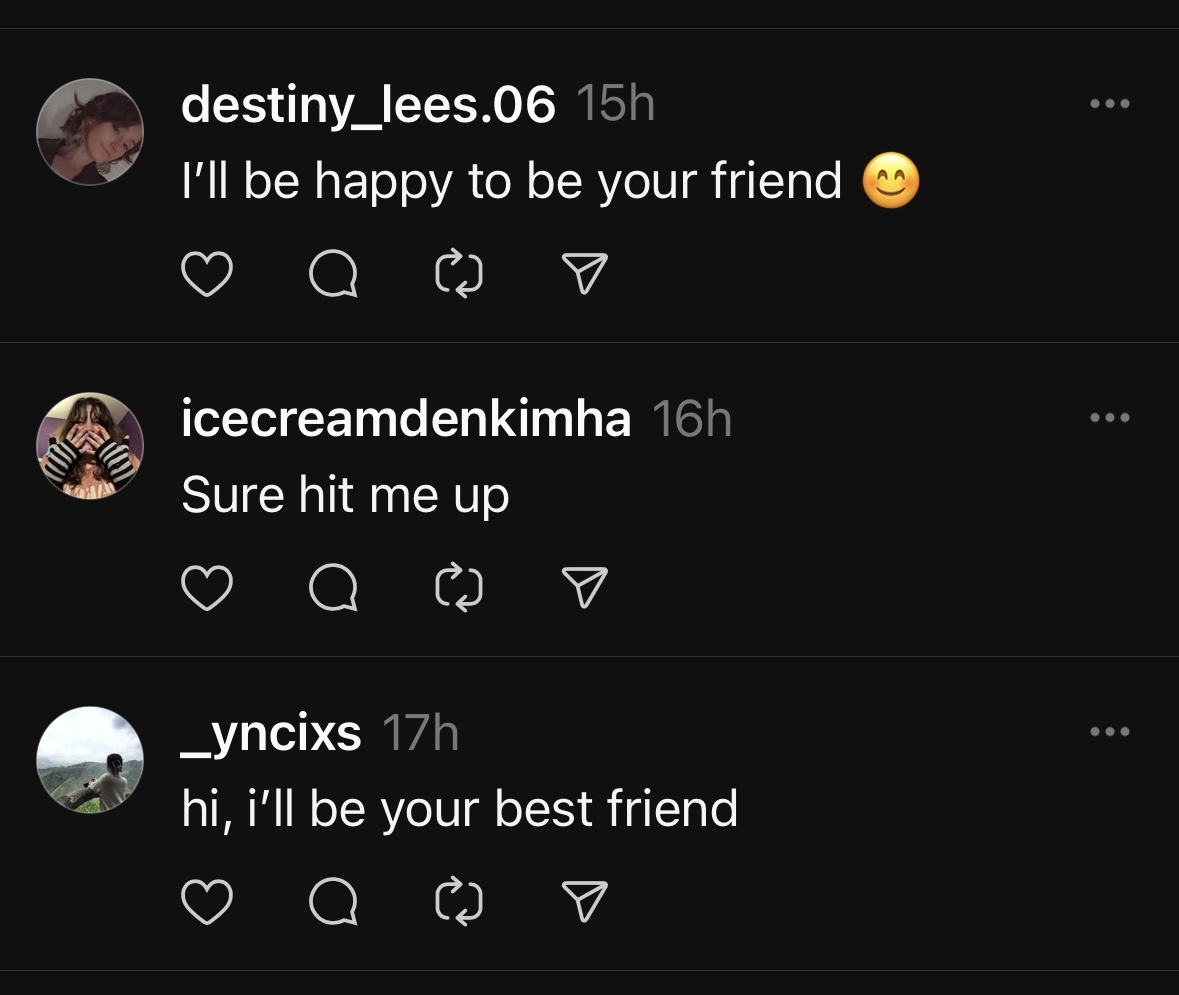
Task: Comment on icecreamdenkimha's reply
Action: [333, 587]
